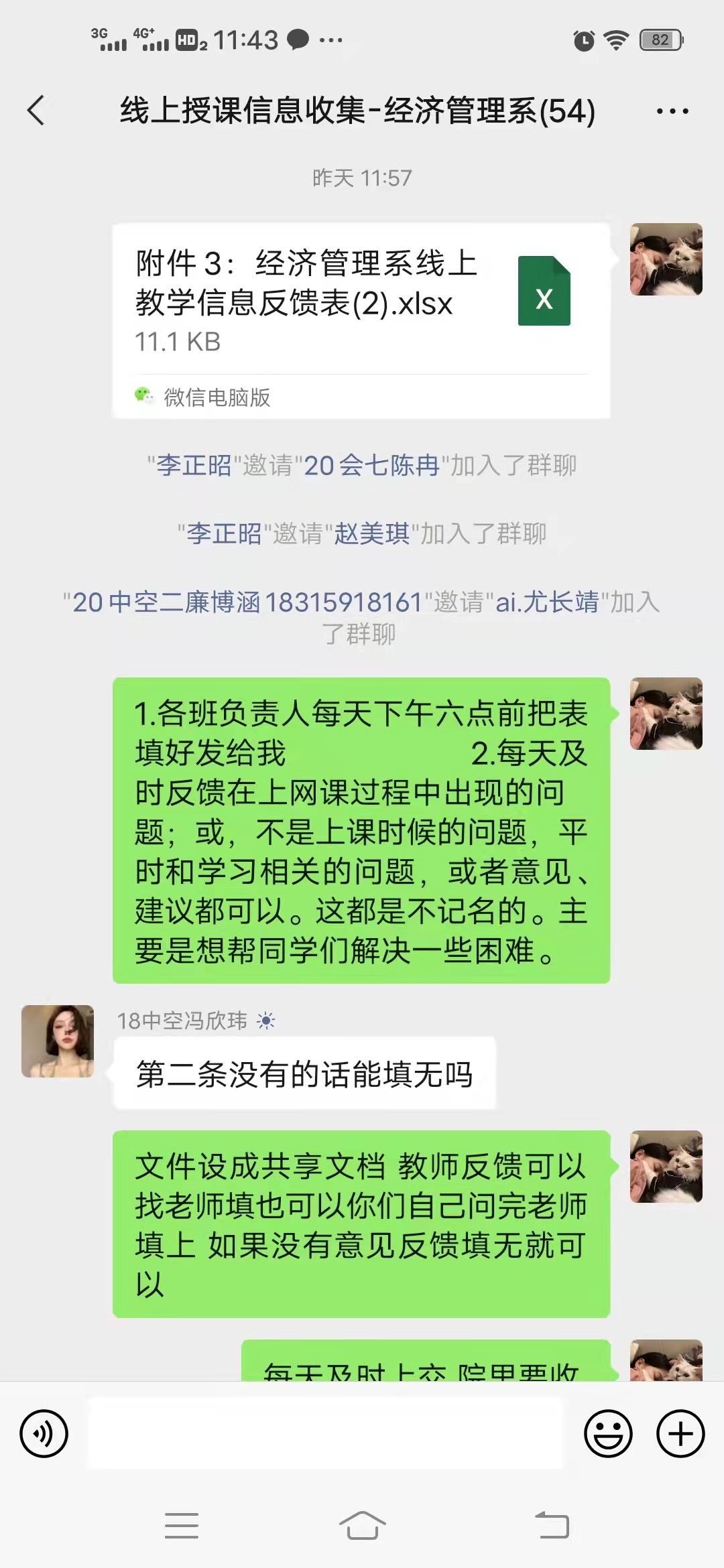Image resolution: width=724 pixels, height=1568 pixels.
Task: Focus the message text field
Action: click(326, 1433)
